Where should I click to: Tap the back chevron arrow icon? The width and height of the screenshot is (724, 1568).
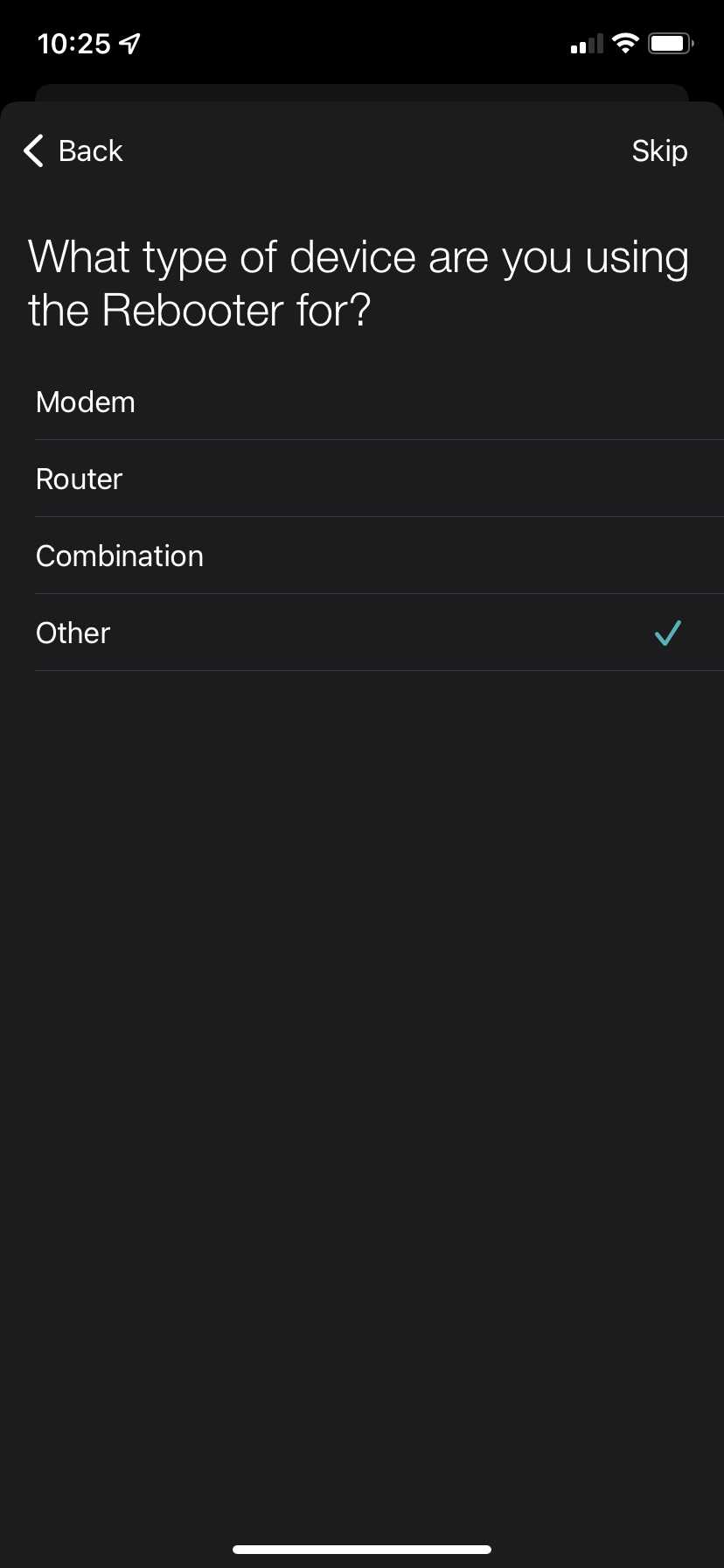point(32,150)
